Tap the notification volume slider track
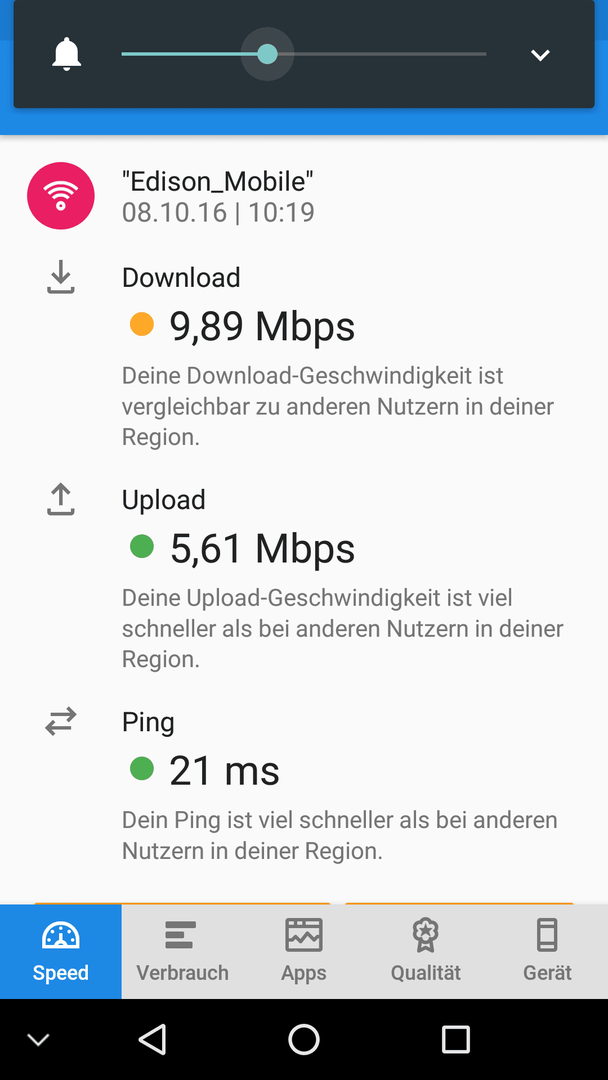This screenshot has height=1080, width=608. (304, 54)
